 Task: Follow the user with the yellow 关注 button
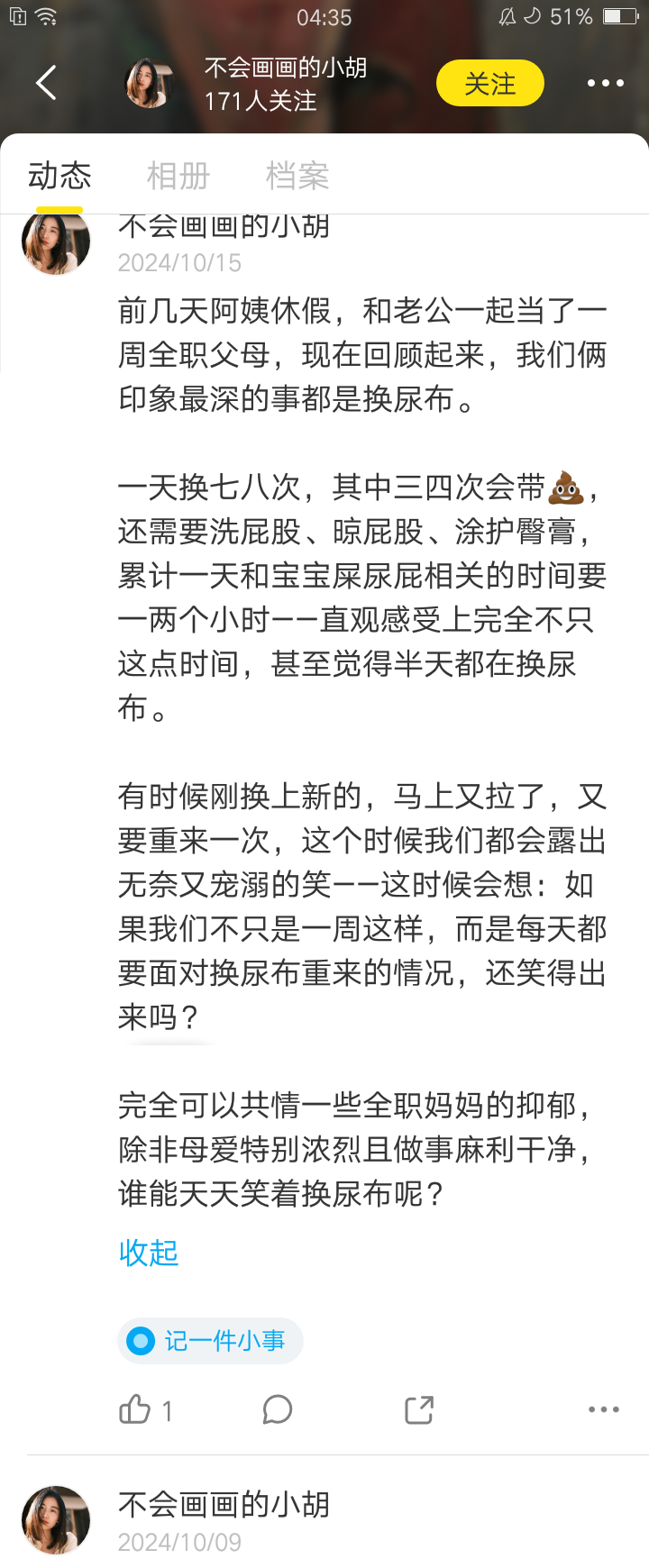point(490,83)
